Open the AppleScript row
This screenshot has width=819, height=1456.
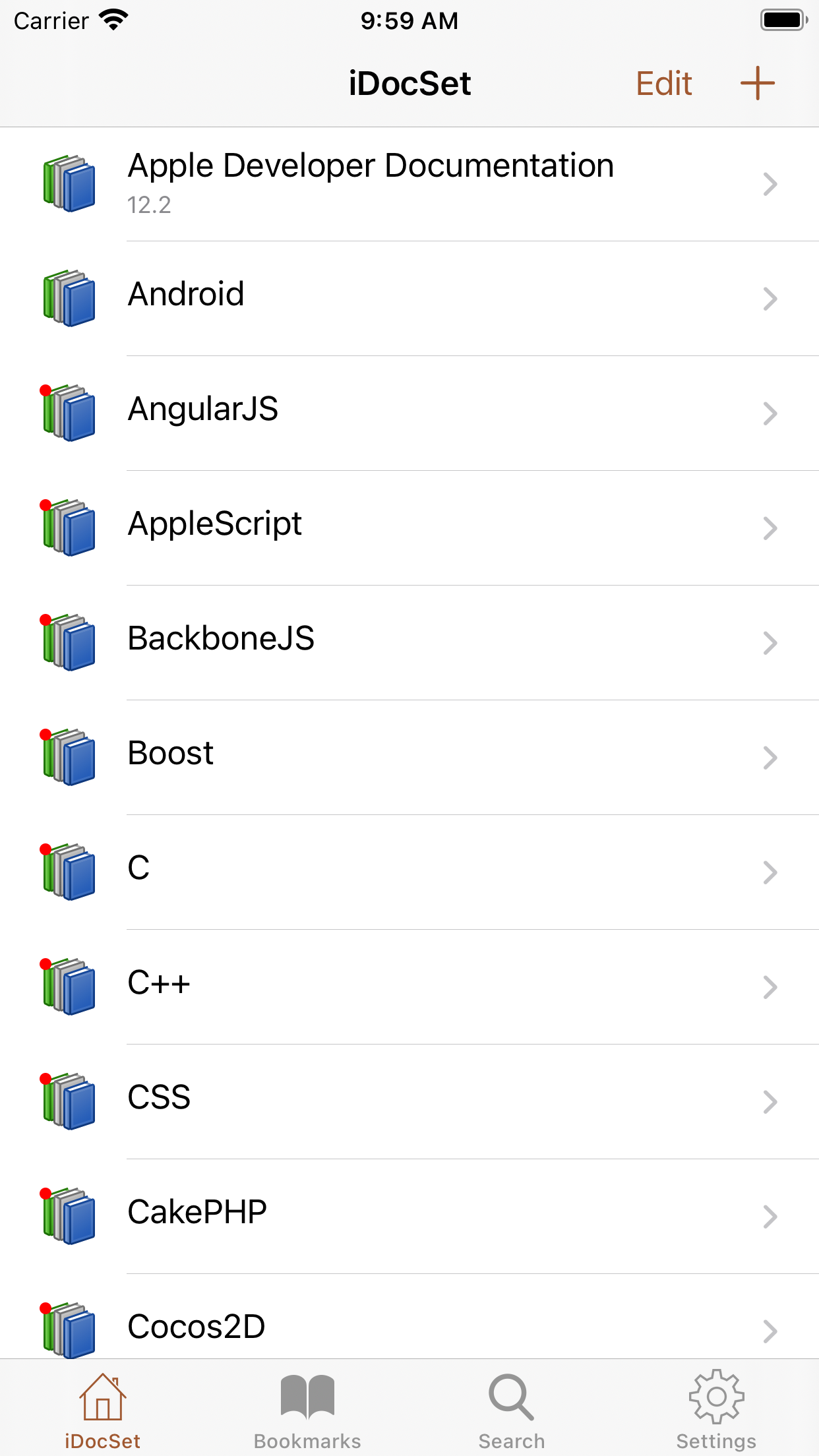click(409, 528)
